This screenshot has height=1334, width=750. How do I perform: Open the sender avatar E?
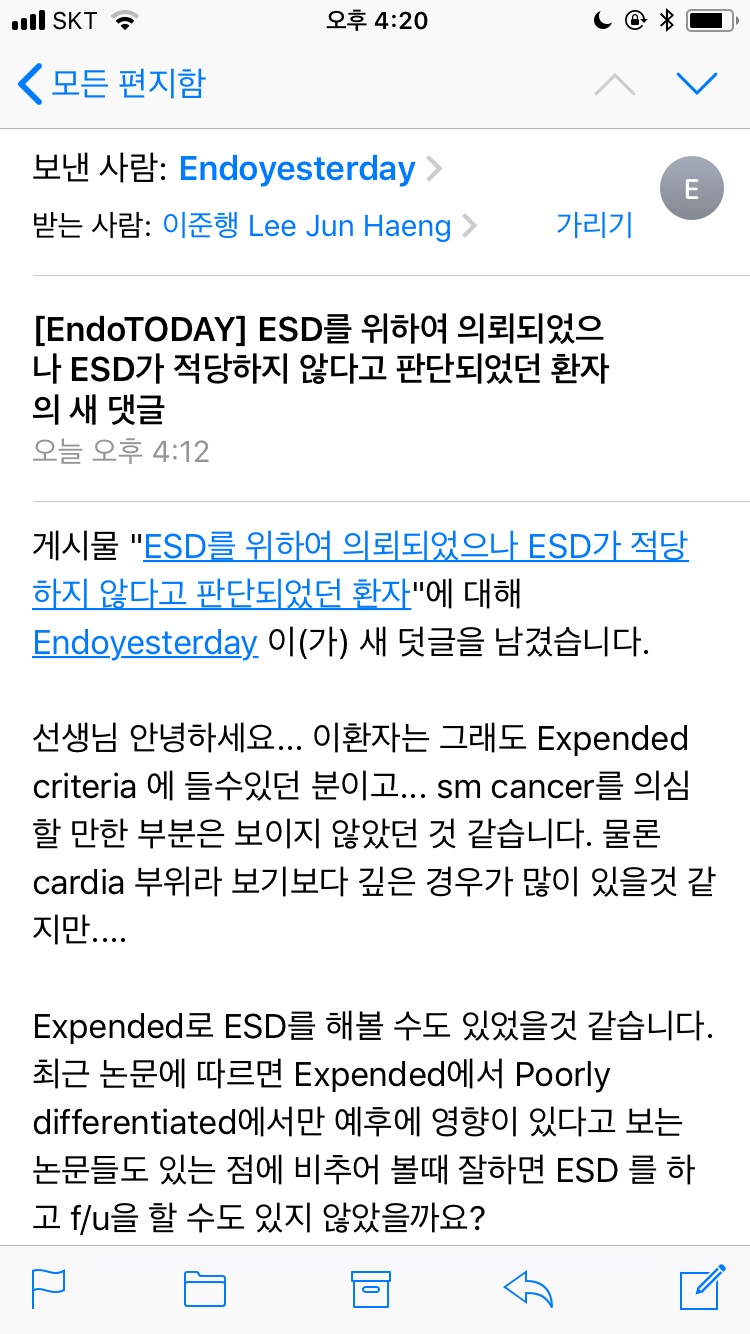coord(691,189)
